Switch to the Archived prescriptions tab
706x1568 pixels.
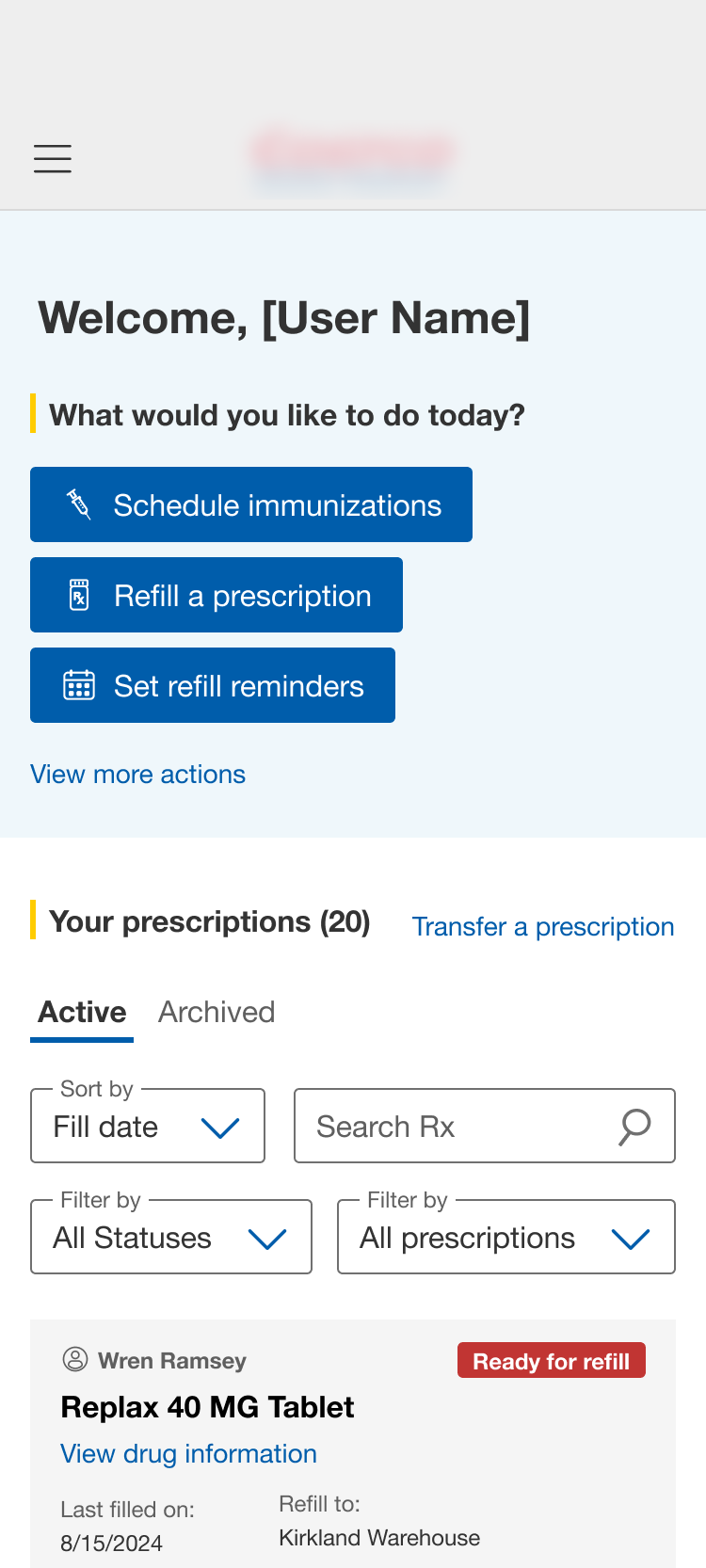[x=216, y=1011]
